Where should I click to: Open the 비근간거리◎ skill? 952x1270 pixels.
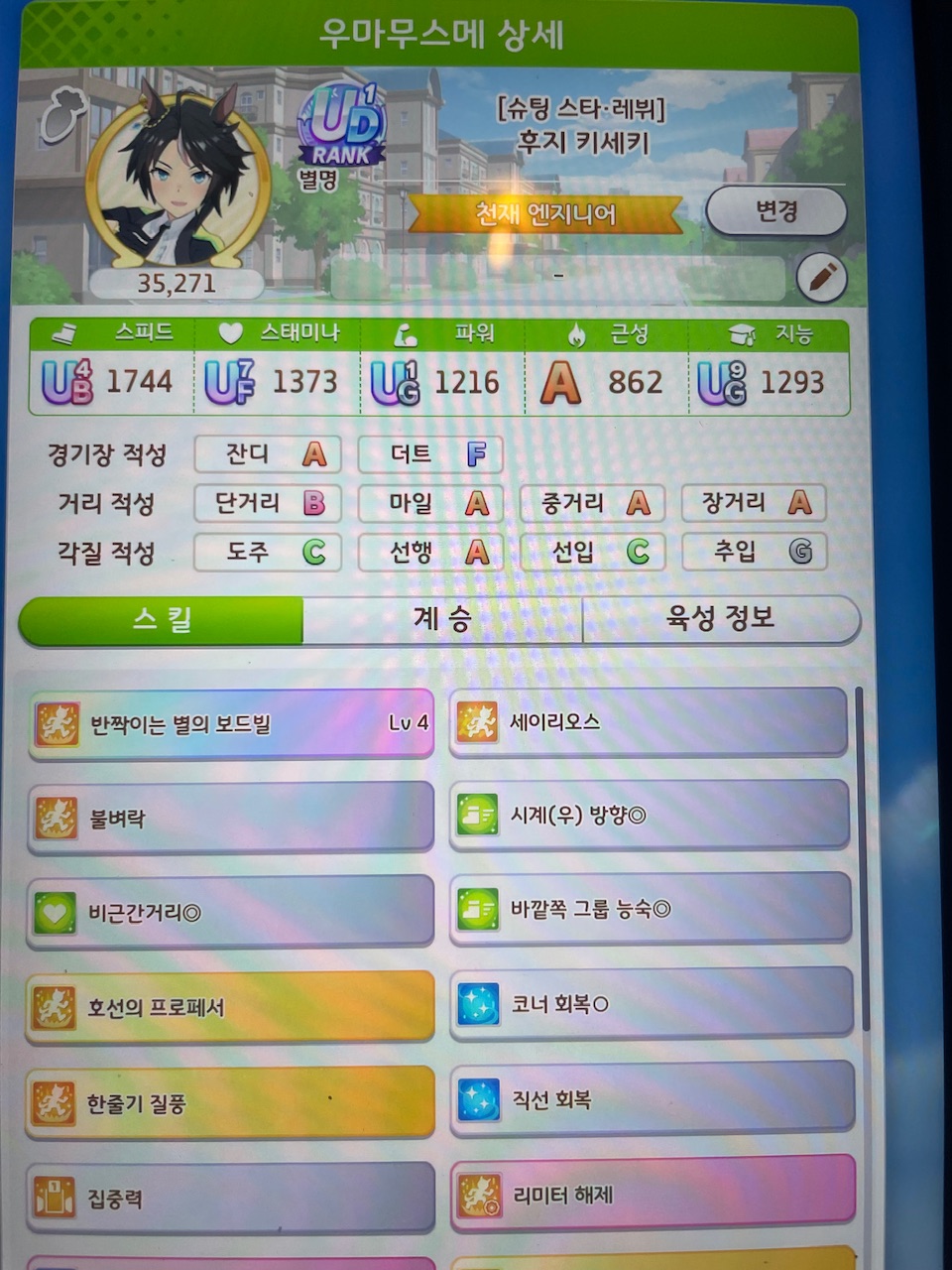coord(230,912)
